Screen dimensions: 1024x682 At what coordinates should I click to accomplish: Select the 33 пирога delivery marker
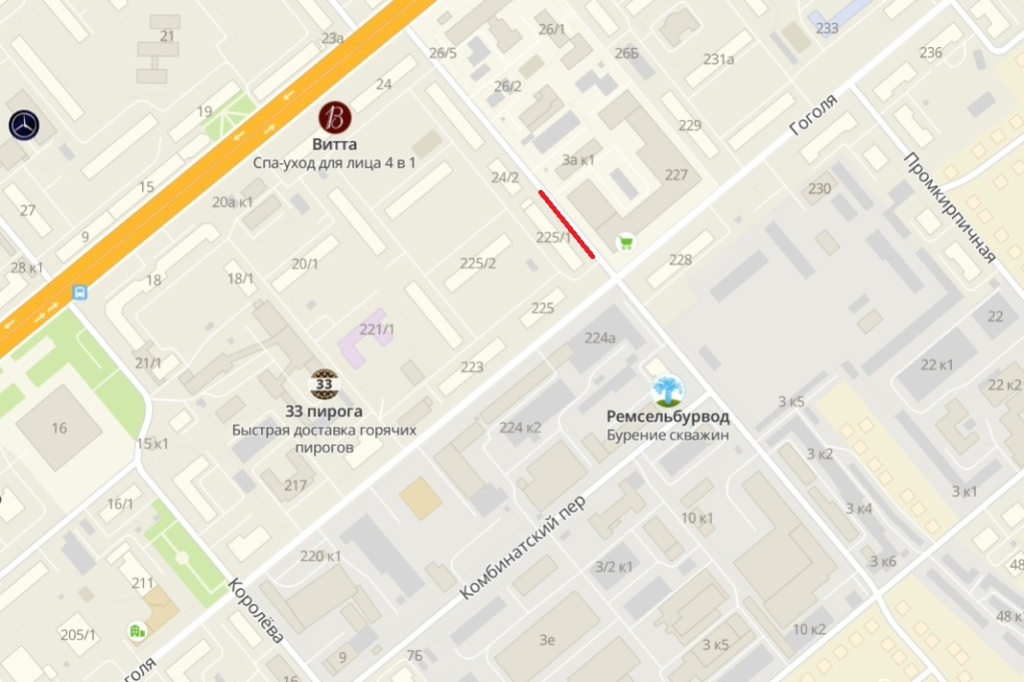324,384
